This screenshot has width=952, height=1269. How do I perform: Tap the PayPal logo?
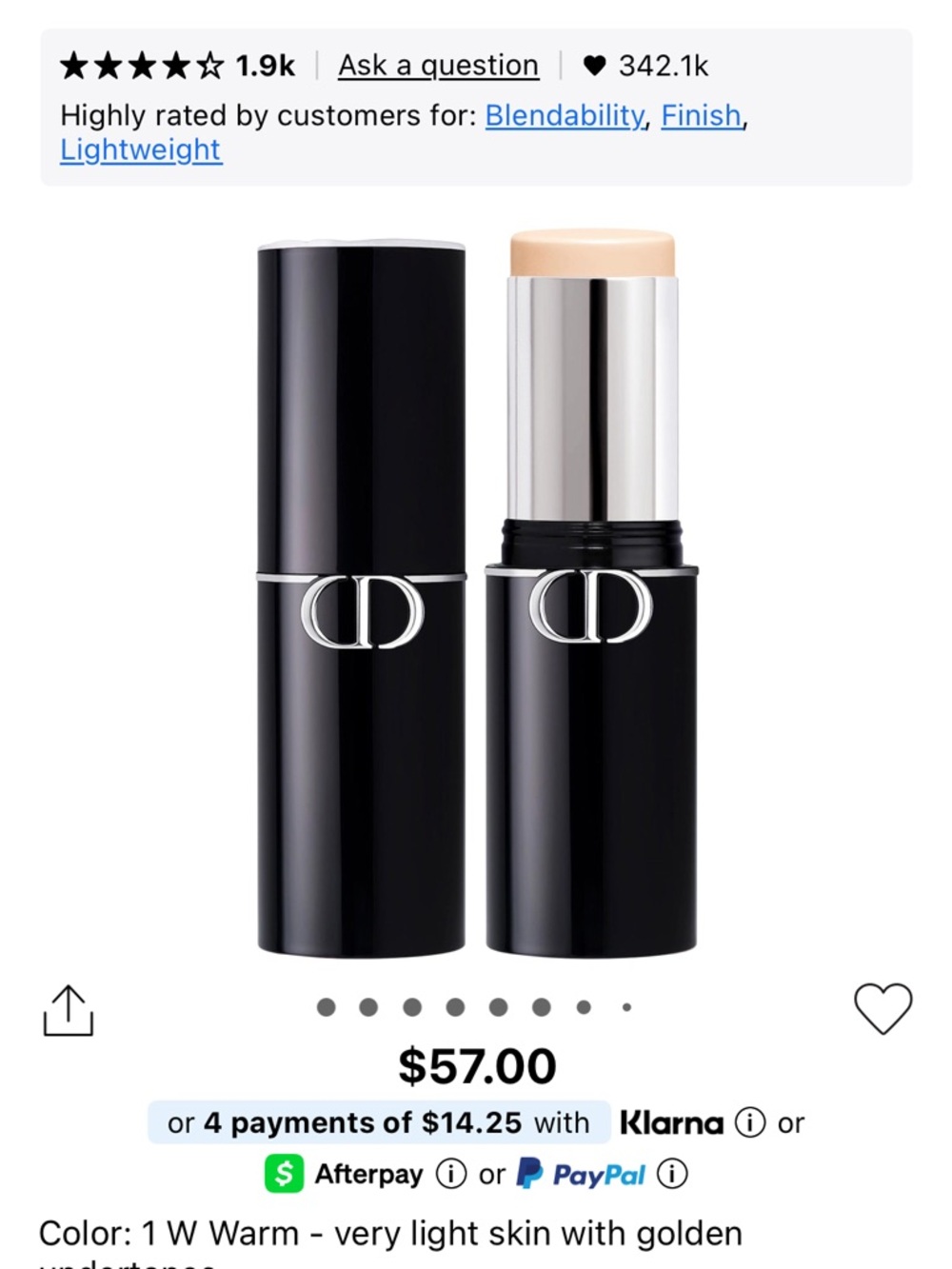(581, 1174)
